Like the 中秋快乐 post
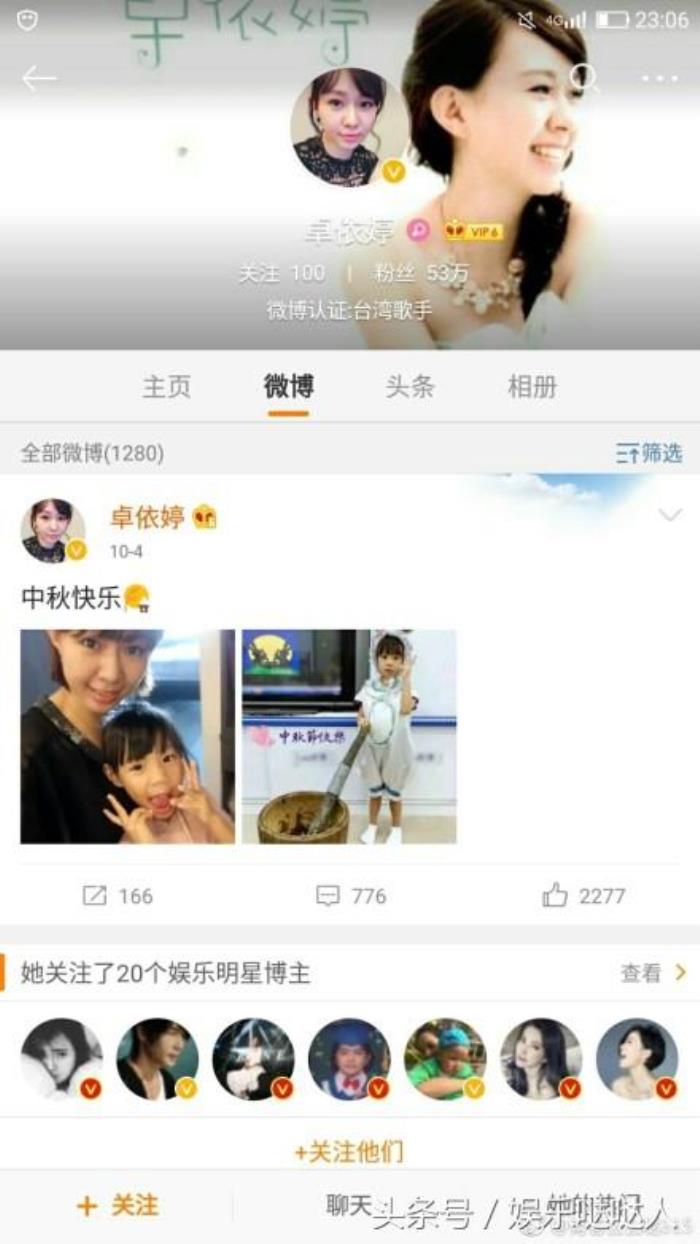700x1244 pixels. pos(584,896)
